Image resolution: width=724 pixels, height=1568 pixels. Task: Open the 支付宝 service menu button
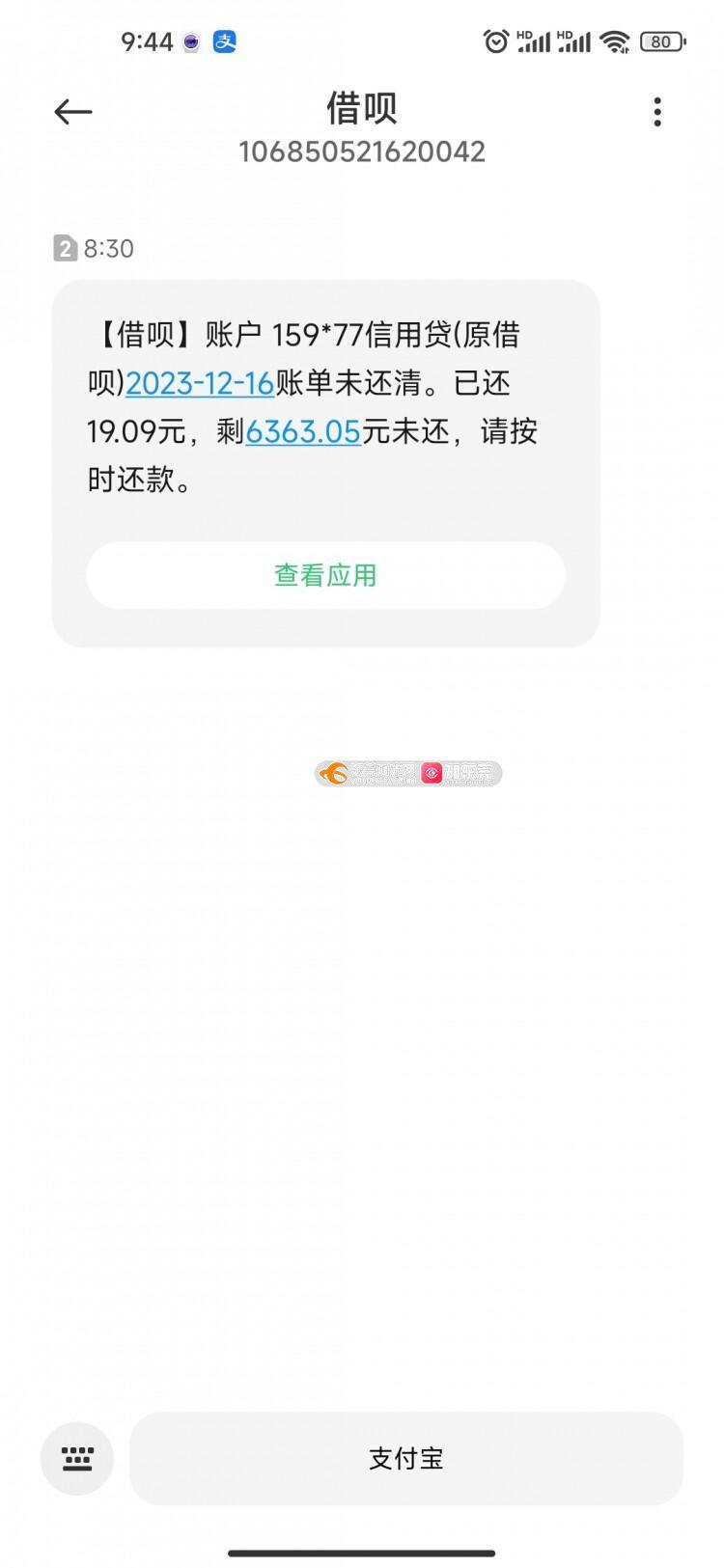(x=406, y=1458)
